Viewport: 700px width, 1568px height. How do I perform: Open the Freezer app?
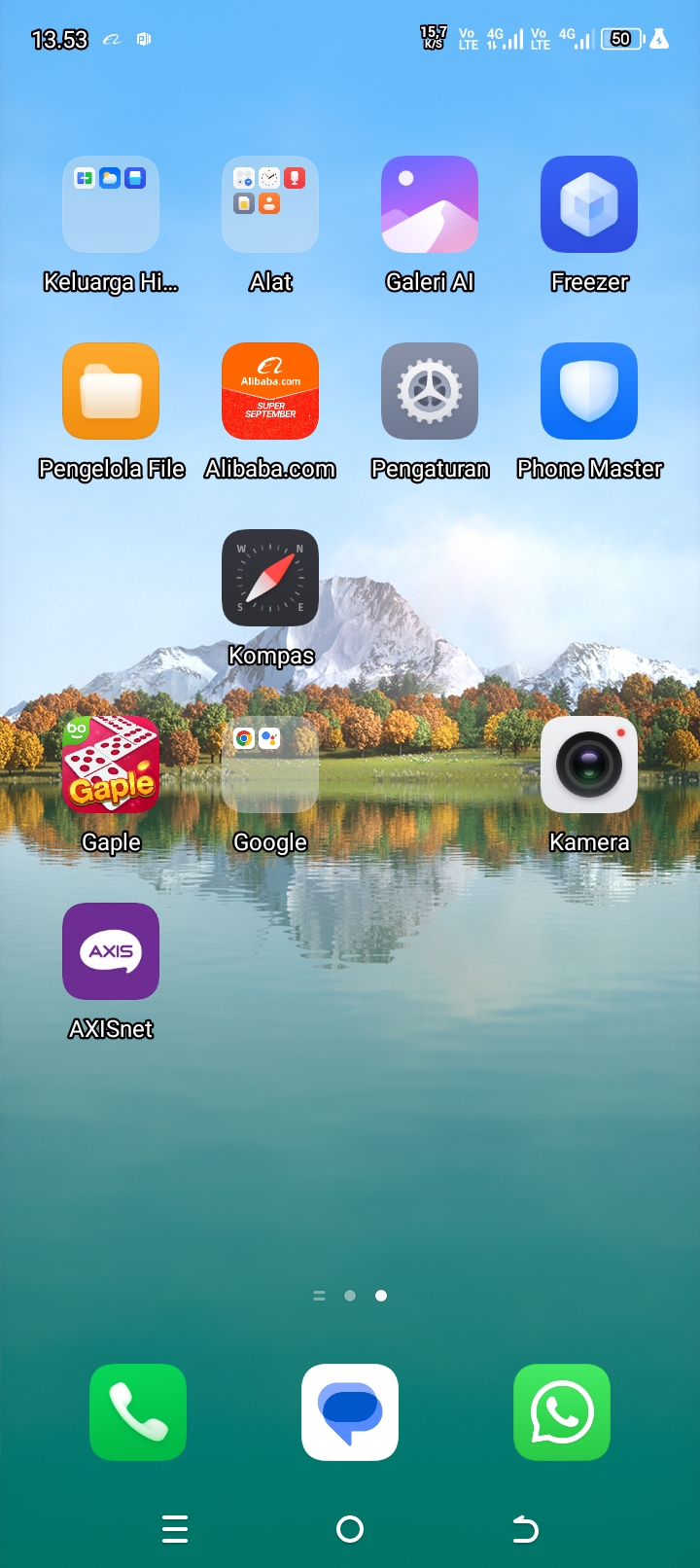tap(589, 204)
